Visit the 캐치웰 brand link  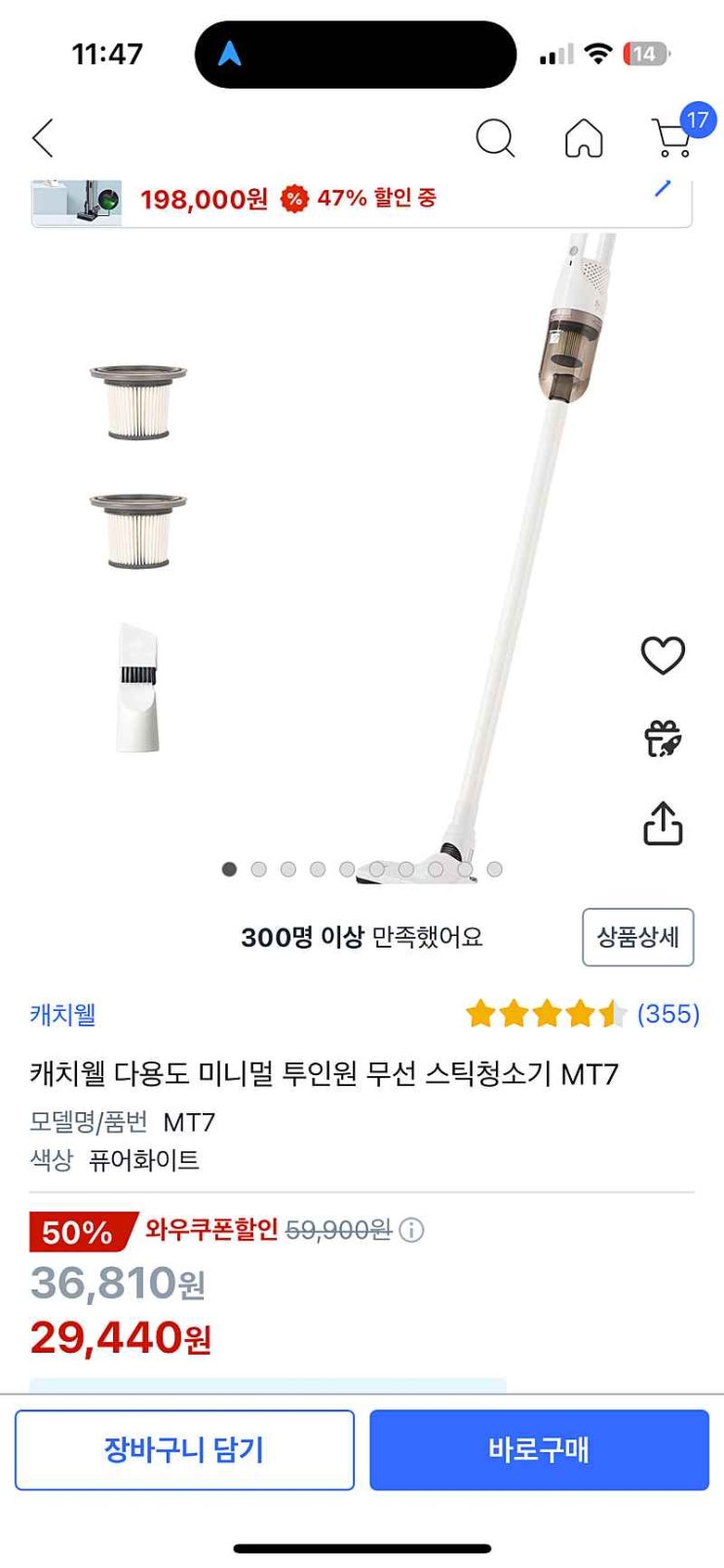pos(63,1015)
